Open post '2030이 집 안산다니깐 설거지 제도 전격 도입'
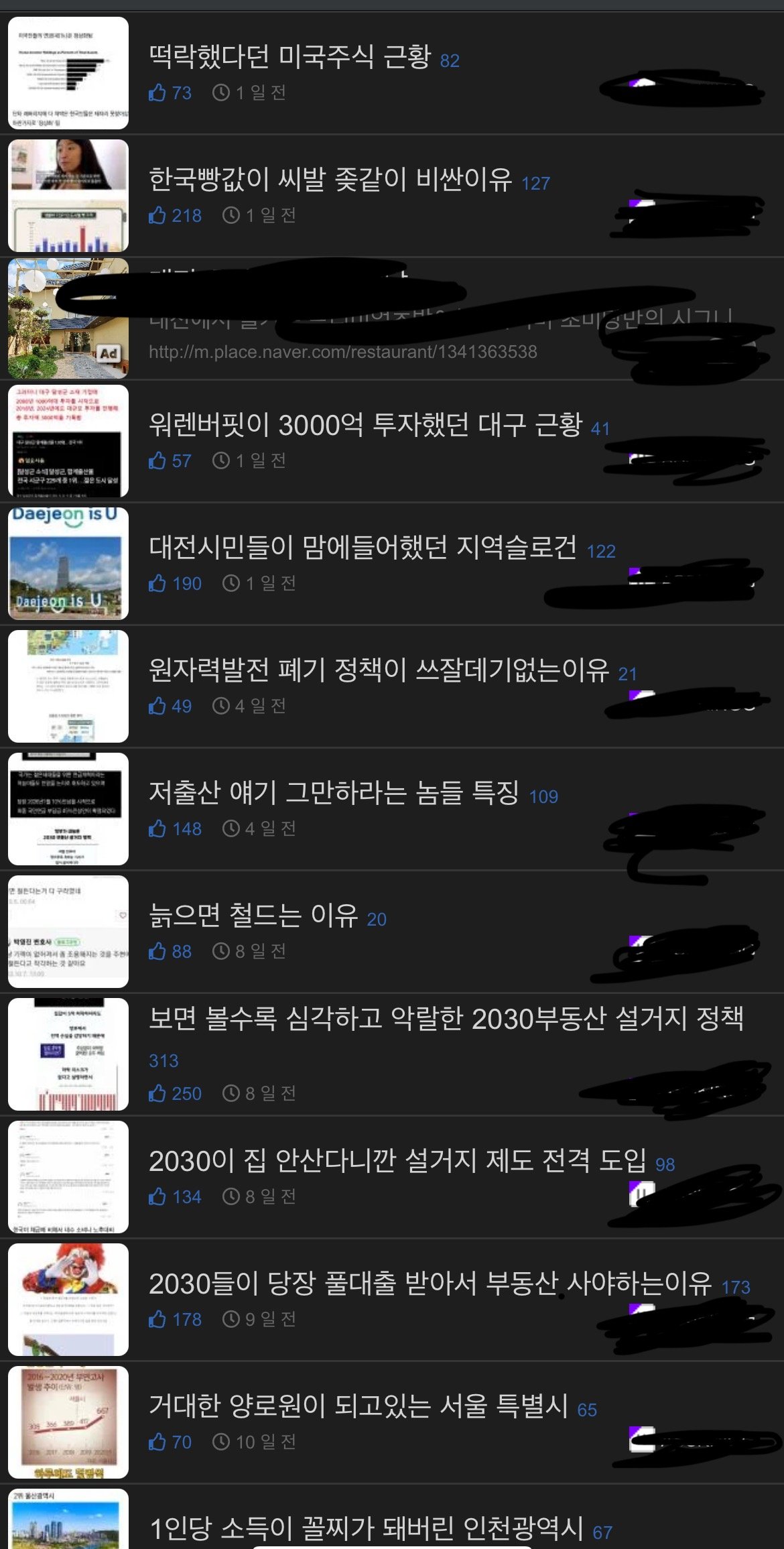Viewport: 784px width, 1549px height. coord(397,1161)
